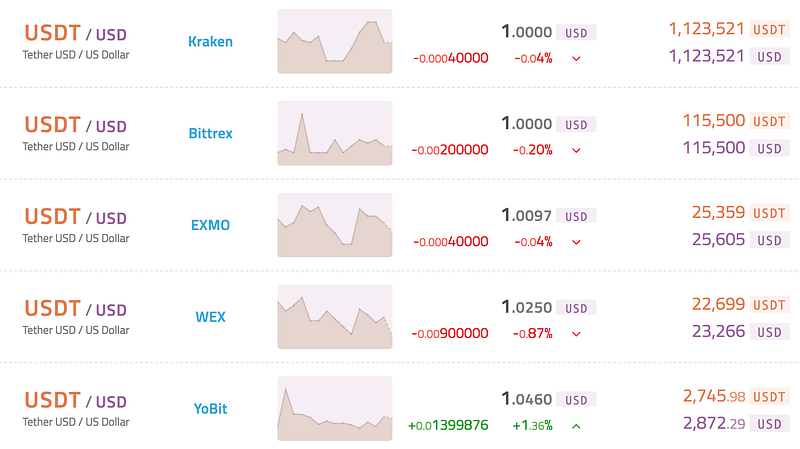Expand the Kraken row's red chevron
This screenshot has width=800, height=449.
tap(576, 58)
